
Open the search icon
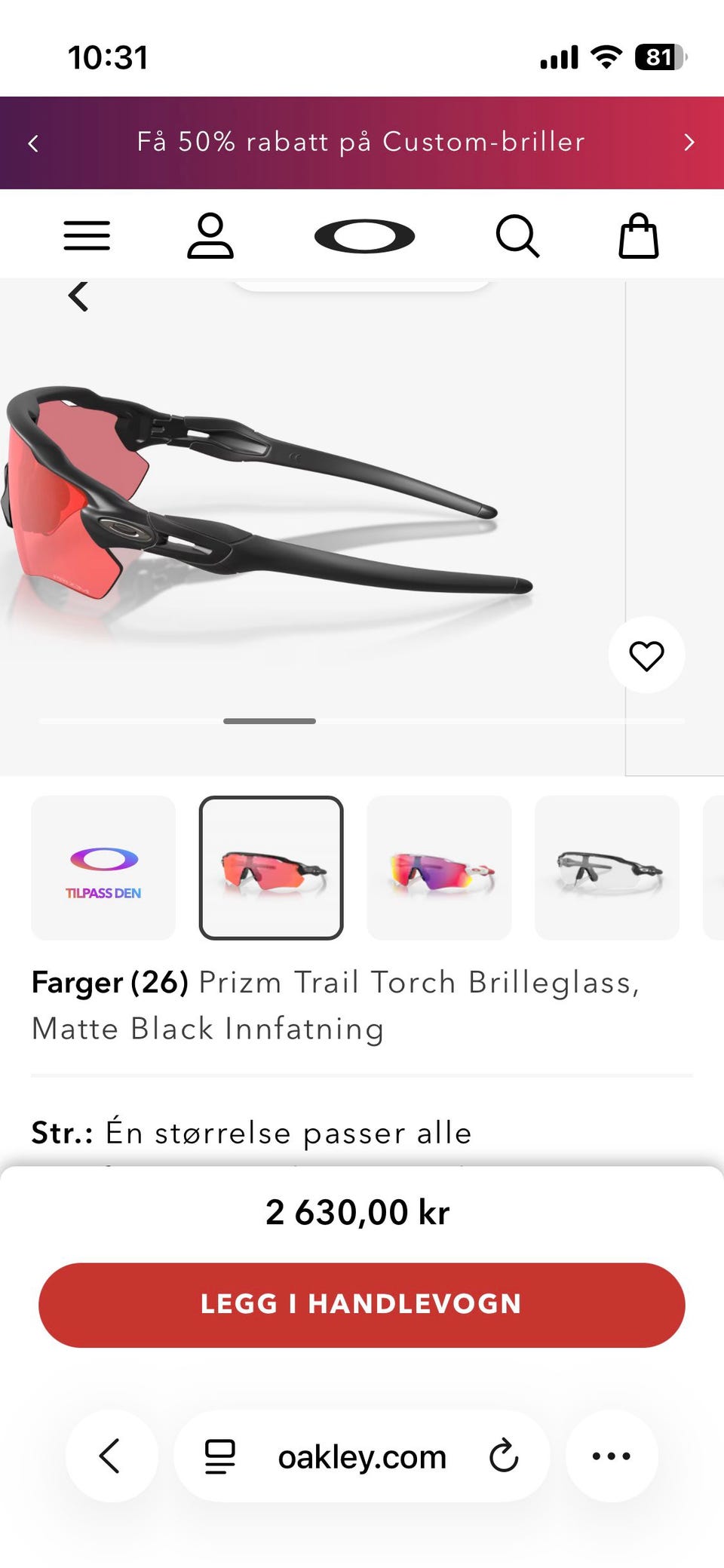tap(518, 235)
